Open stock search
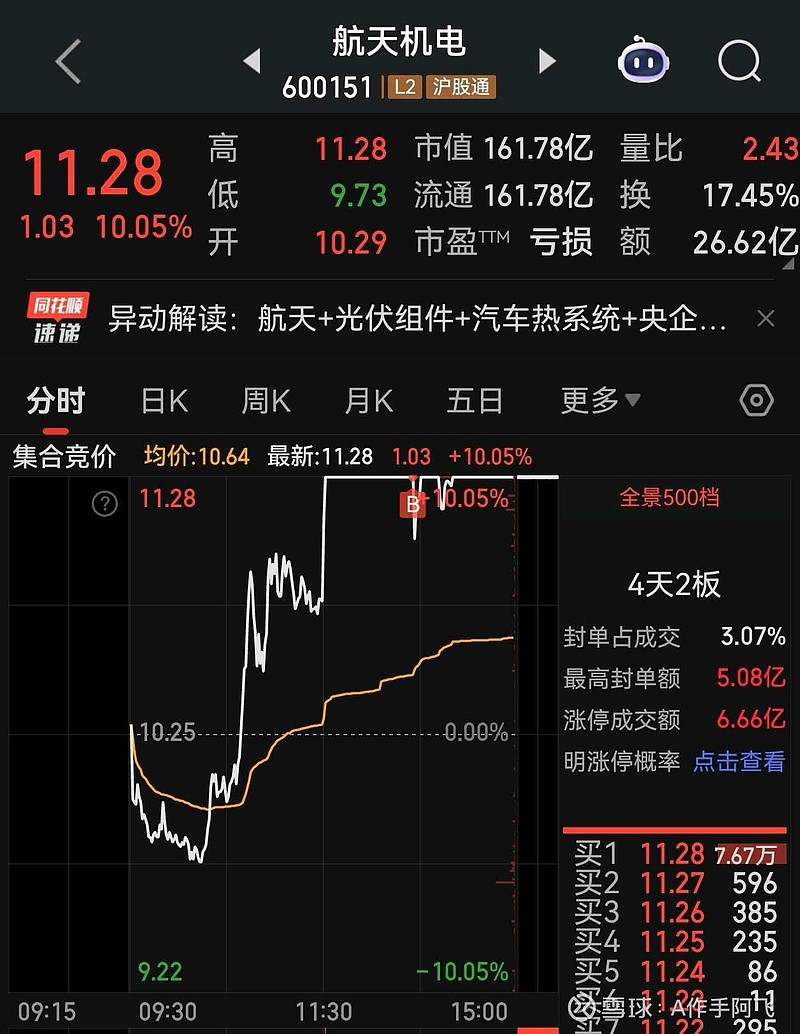This screenshot has width=800, height=1034. pos(739,62)
